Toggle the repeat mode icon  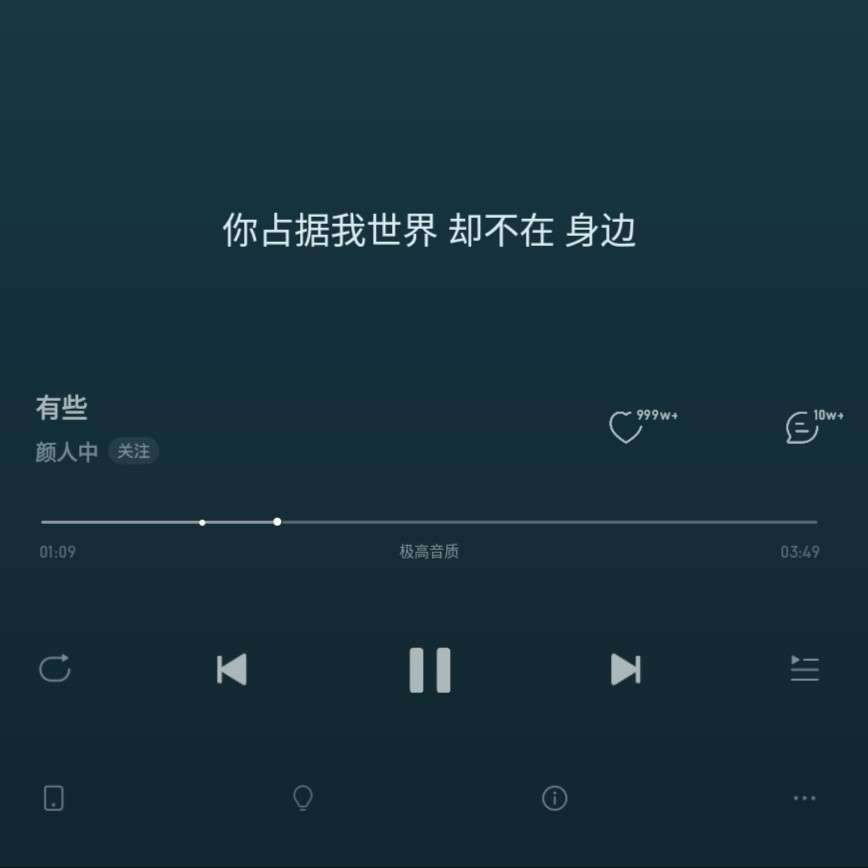pos(55,668)
